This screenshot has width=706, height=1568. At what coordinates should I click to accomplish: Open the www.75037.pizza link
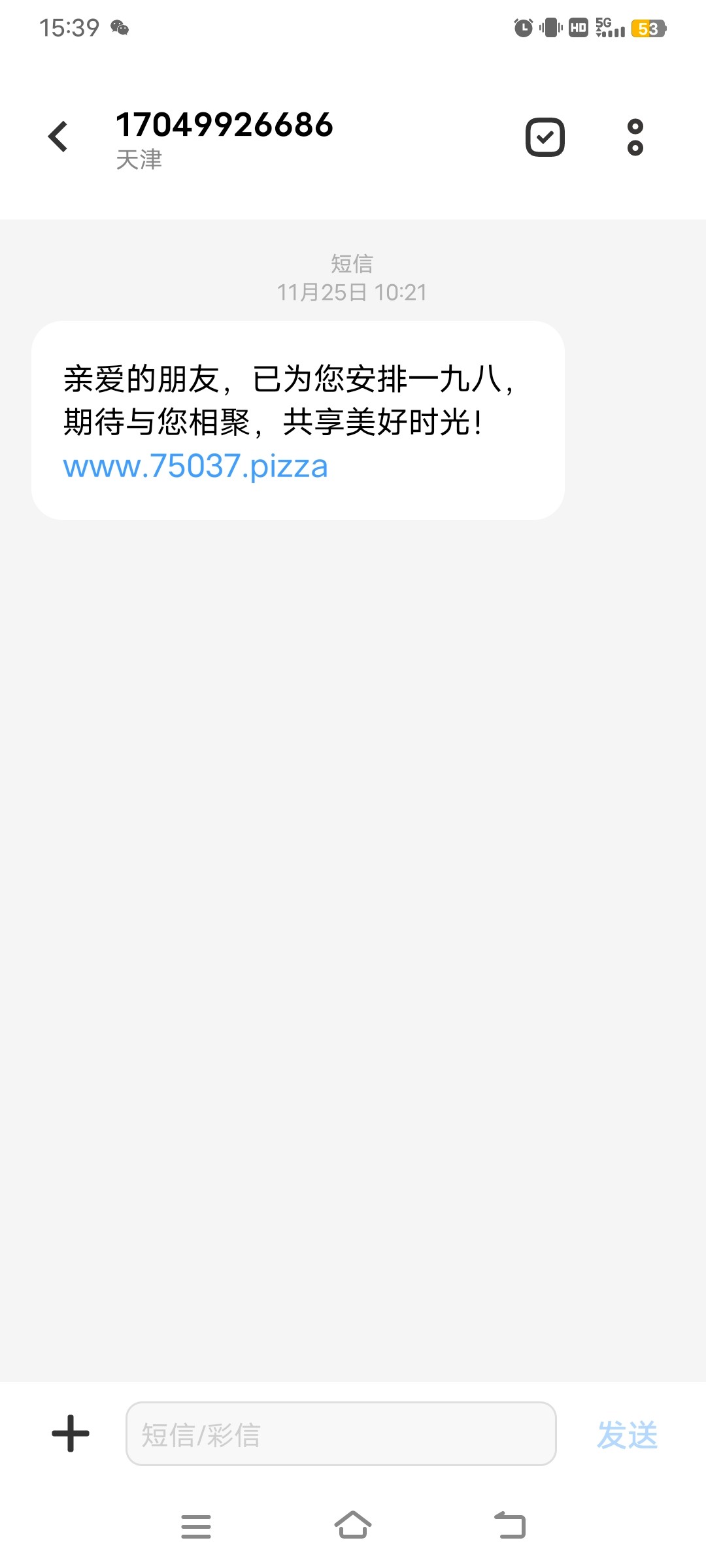[x=195, y=466]
